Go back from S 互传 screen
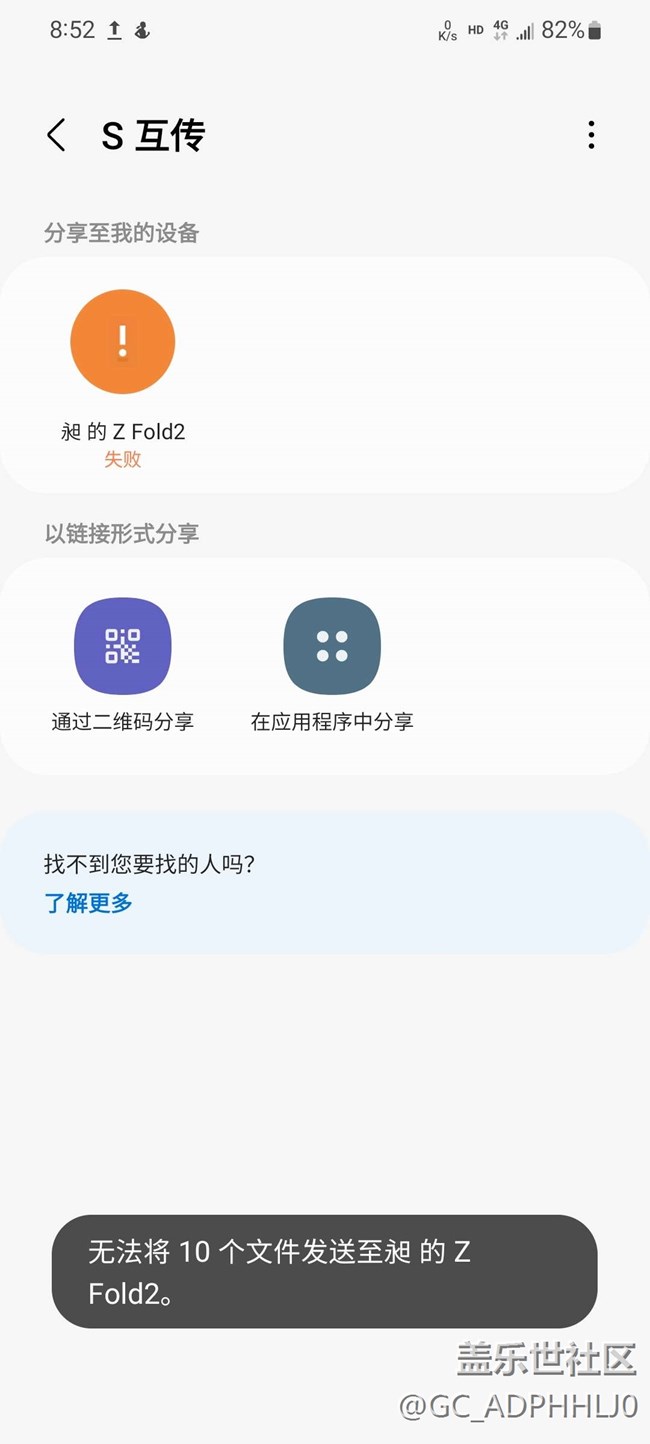This screenshot has height=1444, width=650. coord(56,135)
